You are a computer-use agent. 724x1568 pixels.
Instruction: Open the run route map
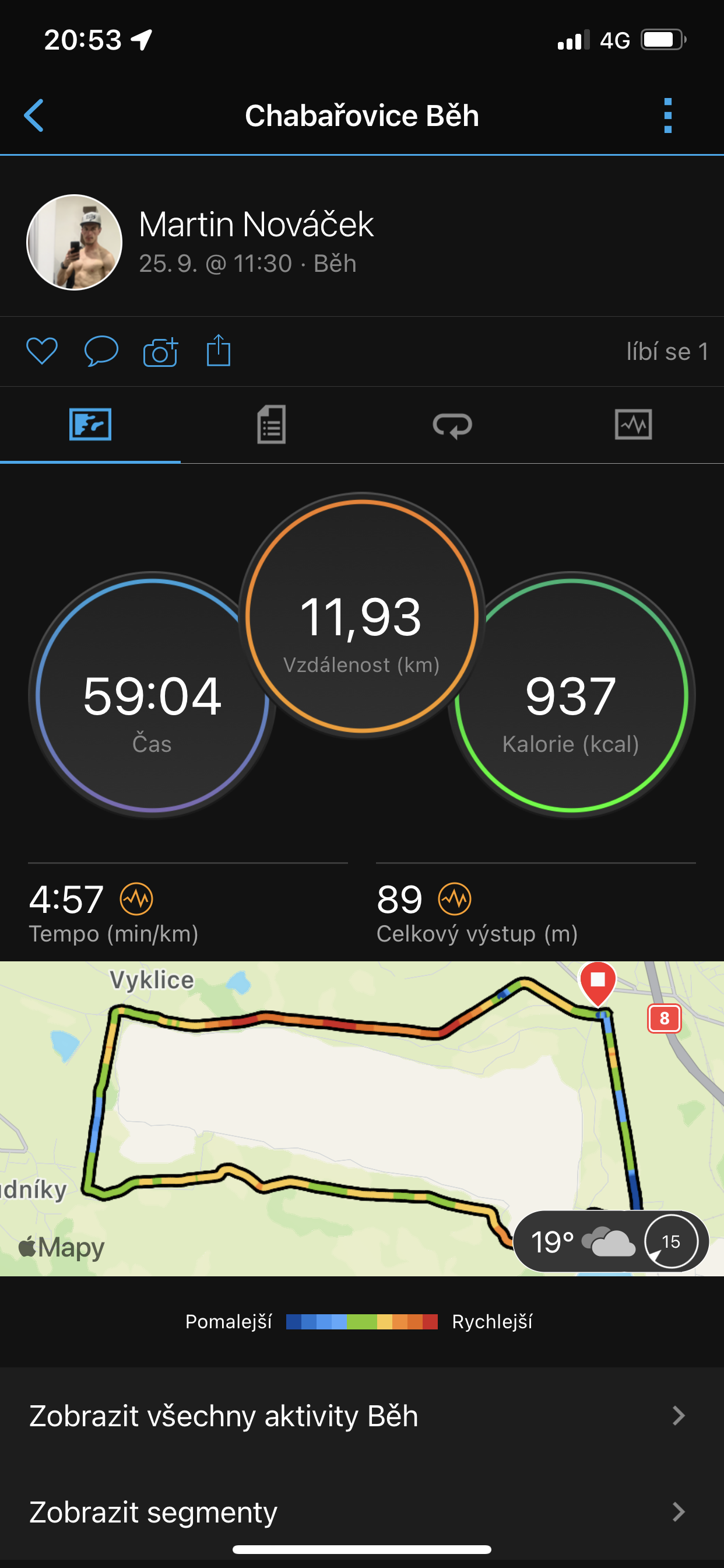click(x=362, y=1118)
